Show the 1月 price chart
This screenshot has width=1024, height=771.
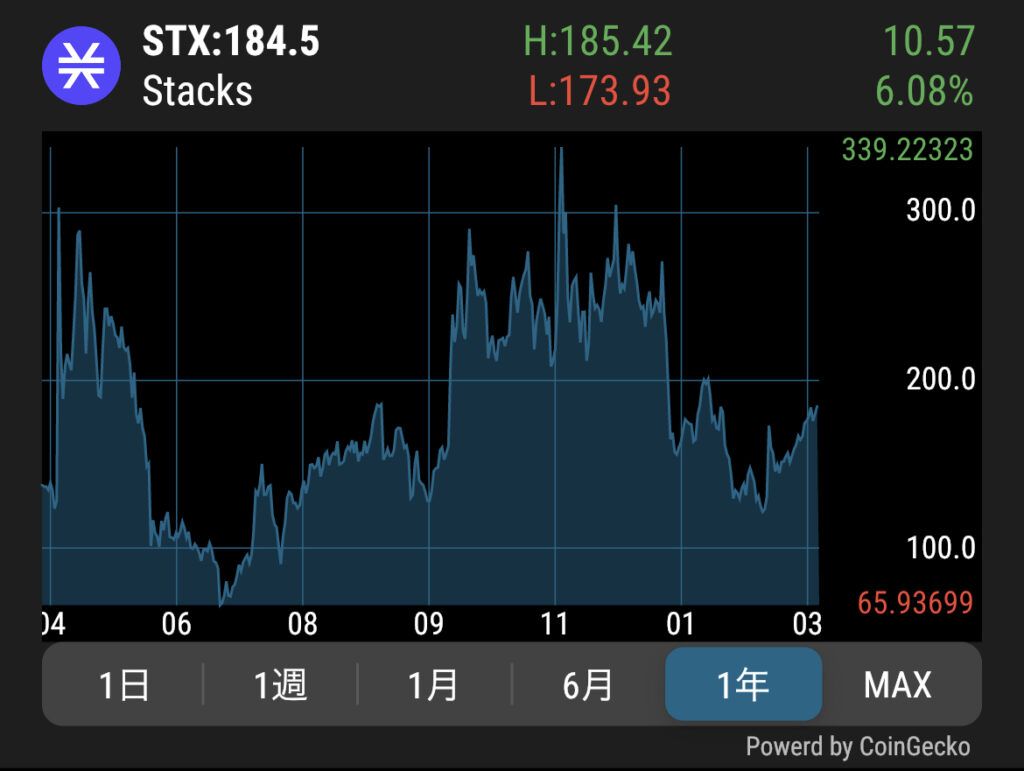(433, 685)
